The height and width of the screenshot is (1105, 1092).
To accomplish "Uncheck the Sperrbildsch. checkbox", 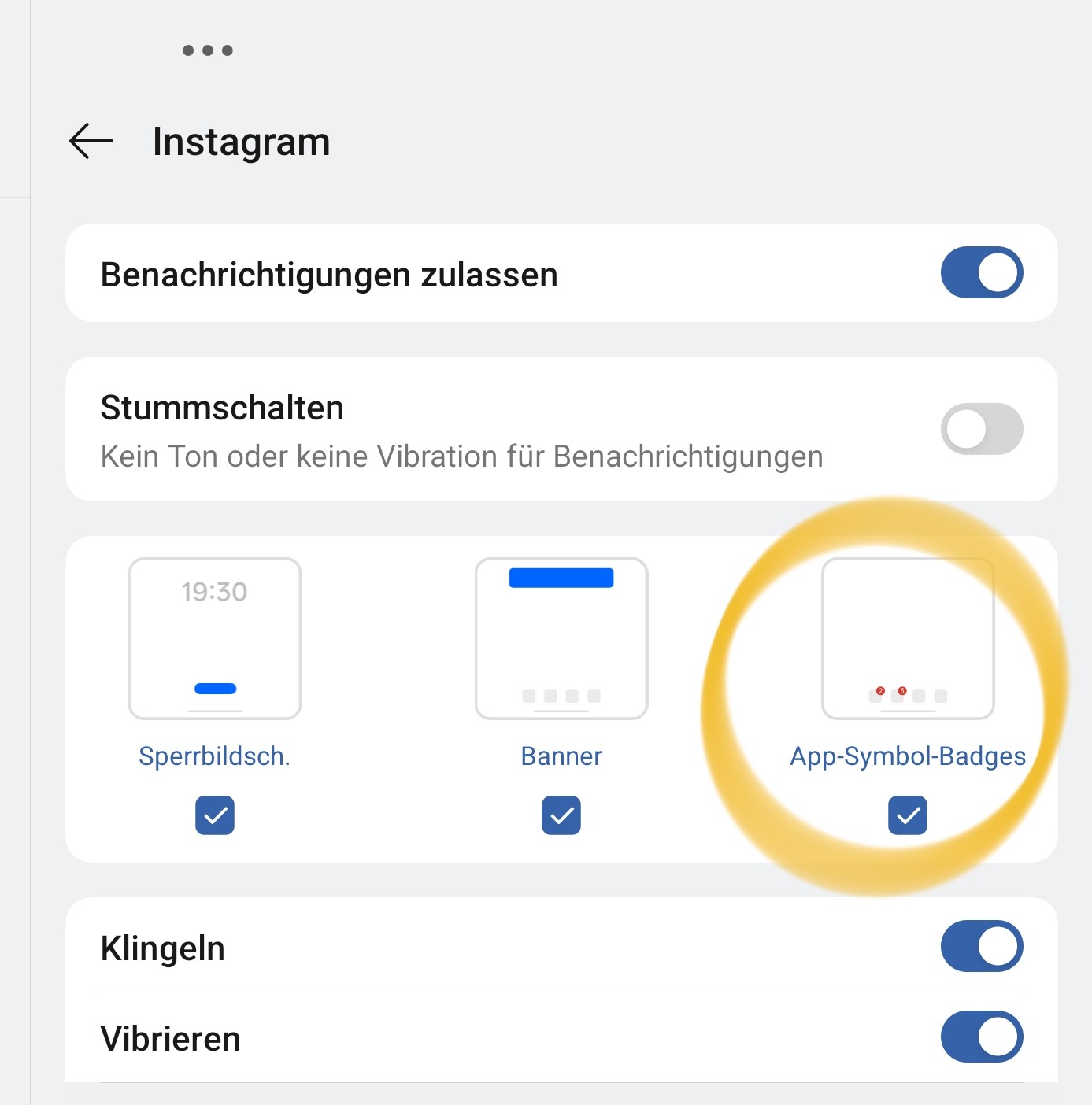I will coord(215,815).
